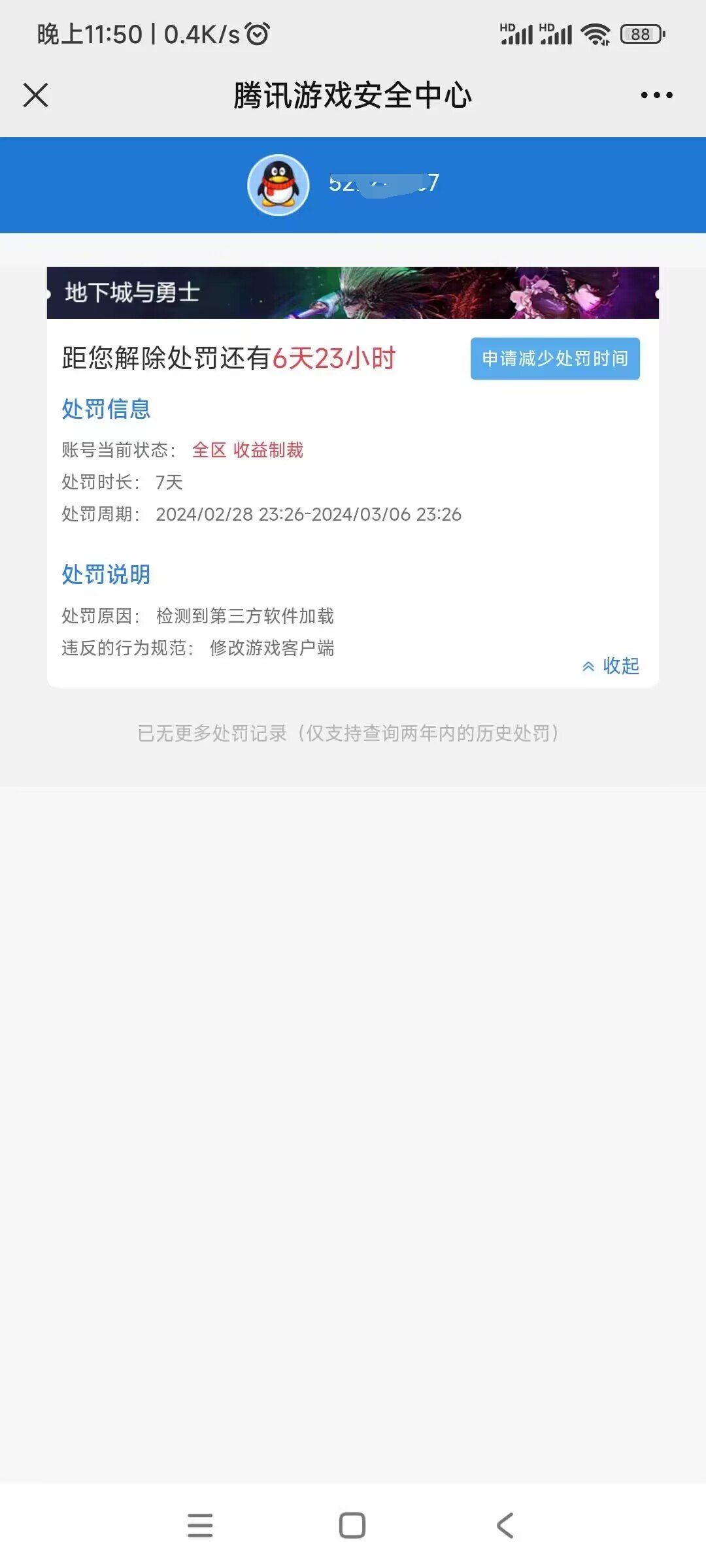This screenshot has width=706, height=1568.
Task: Collapse the penalty details with 收起
Action: (x=611, y=666)
